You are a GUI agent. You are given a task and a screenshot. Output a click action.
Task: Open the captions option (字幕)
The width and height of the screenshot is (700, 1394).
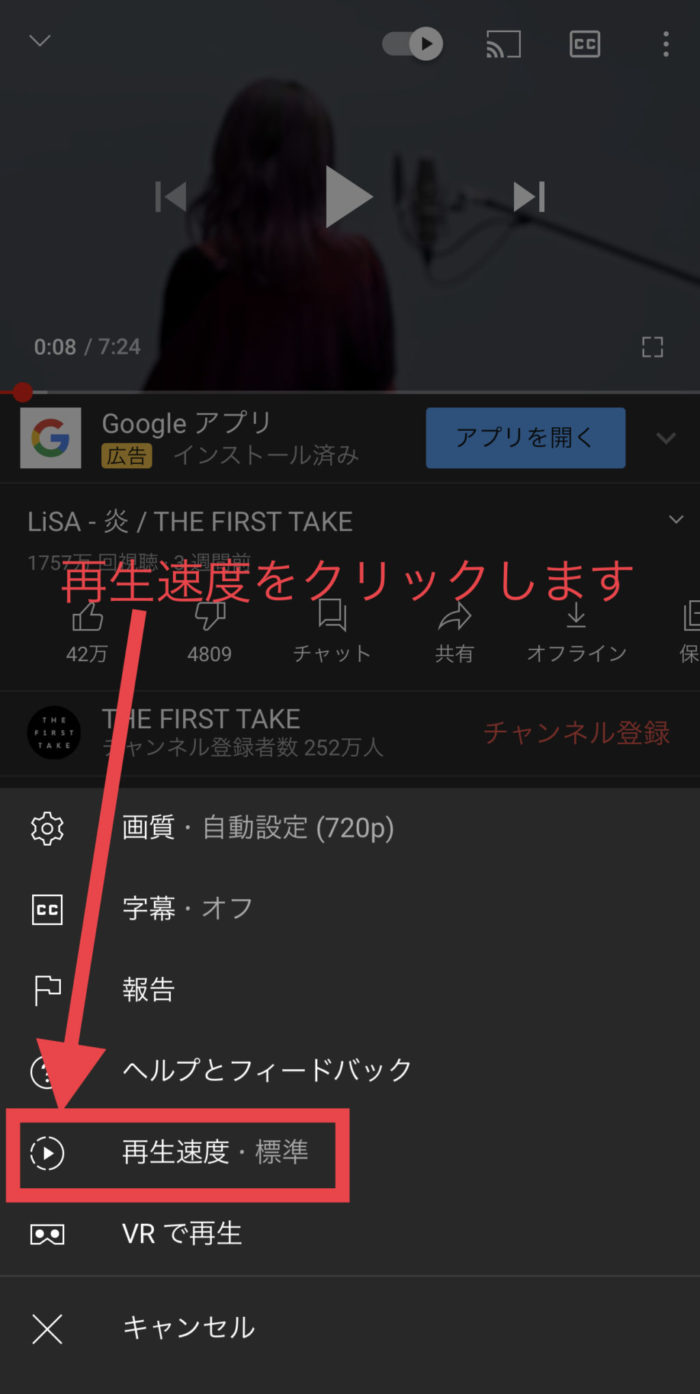(187, 909)
